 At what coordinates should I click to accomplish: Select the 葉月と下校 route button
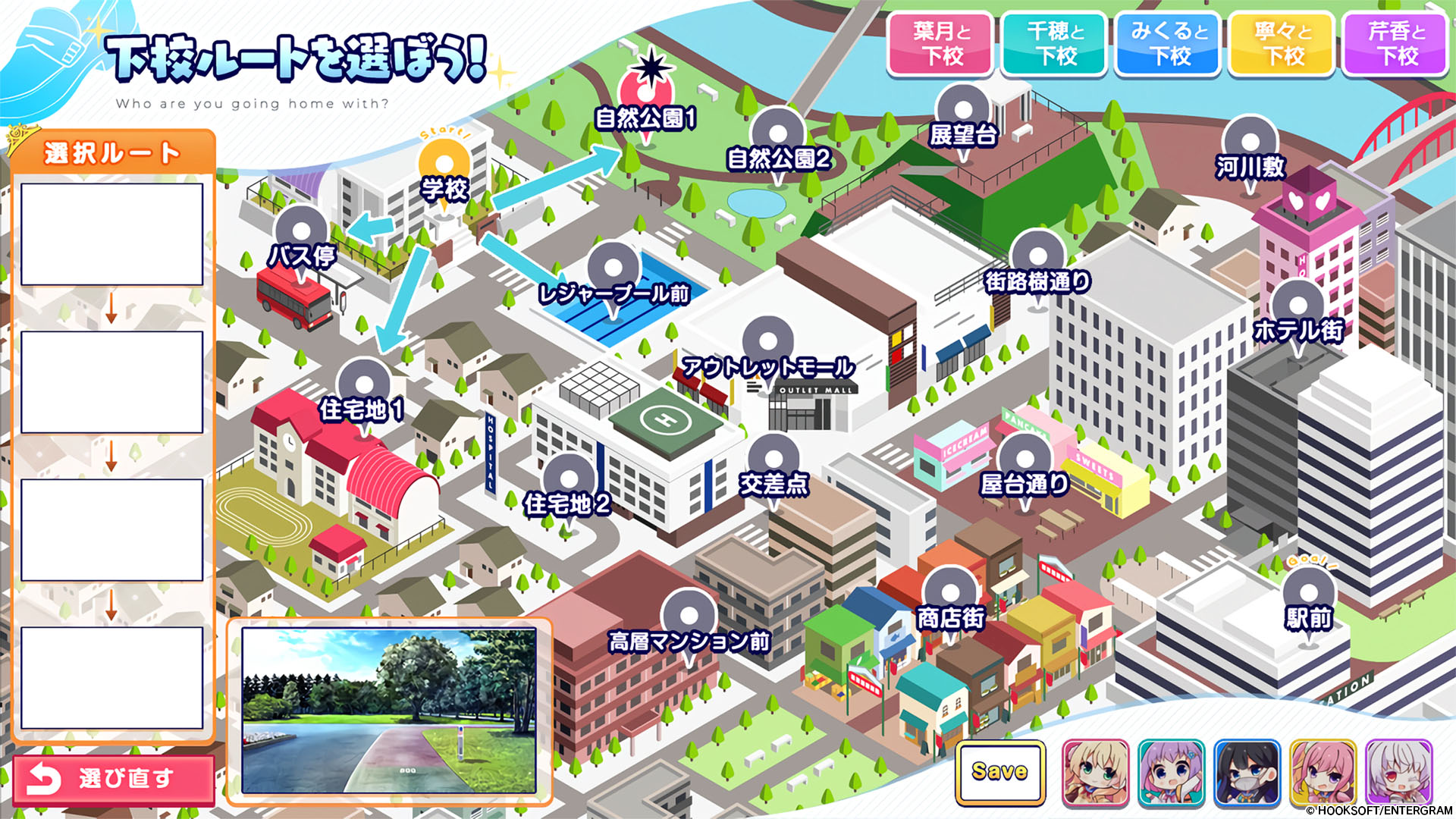tap(941, 44)
